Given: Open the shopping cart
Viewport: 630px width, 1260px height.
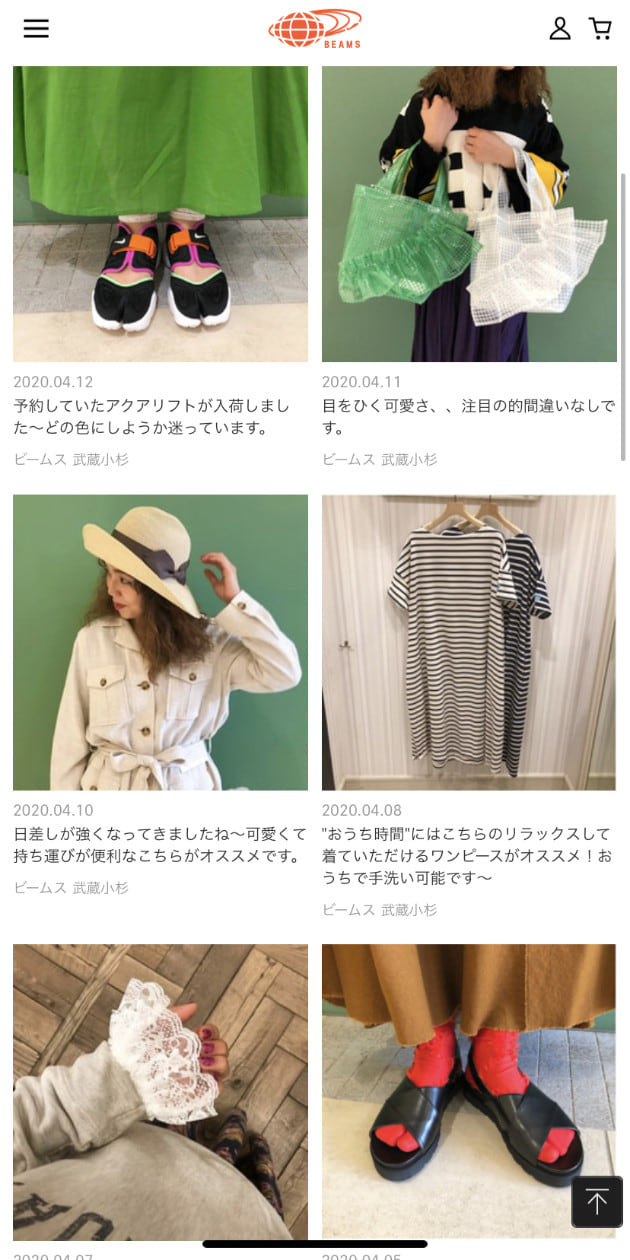Looking at the screenshot, I should click(600, 28).
